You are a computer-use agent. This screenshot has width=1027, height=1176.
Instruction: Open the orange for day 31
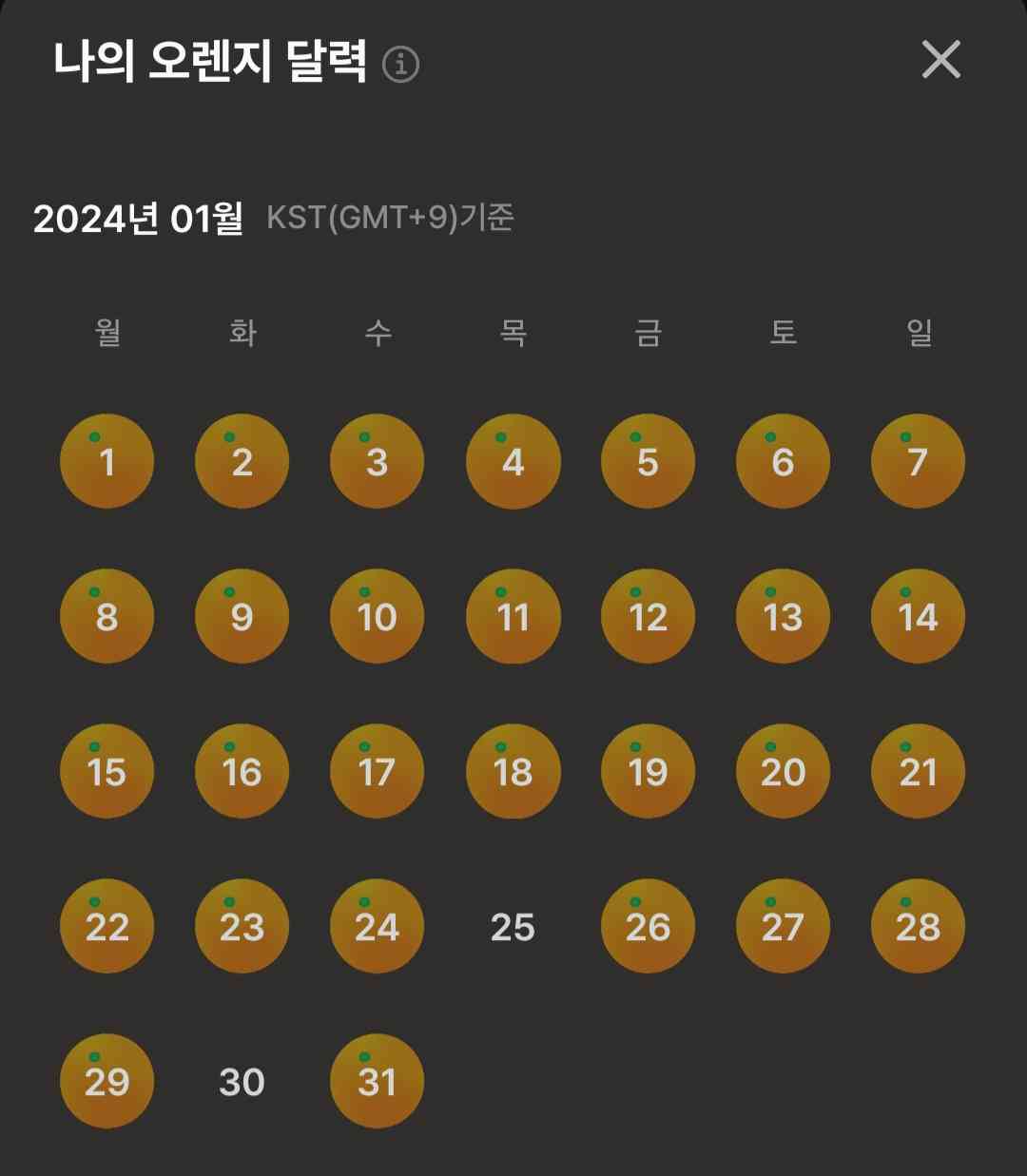click(x=377, y=1081)
